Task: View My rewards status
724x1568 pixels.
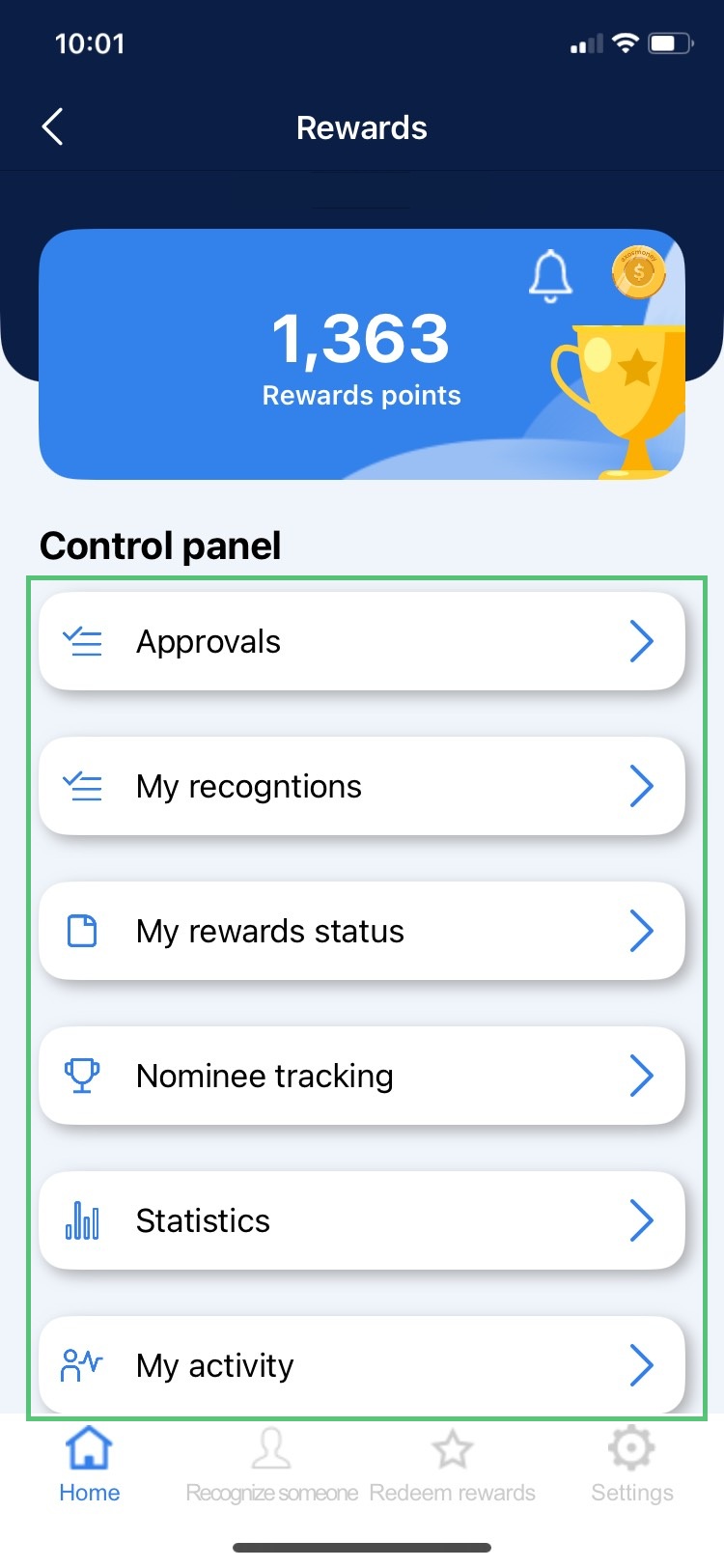Action: (361, 931)
